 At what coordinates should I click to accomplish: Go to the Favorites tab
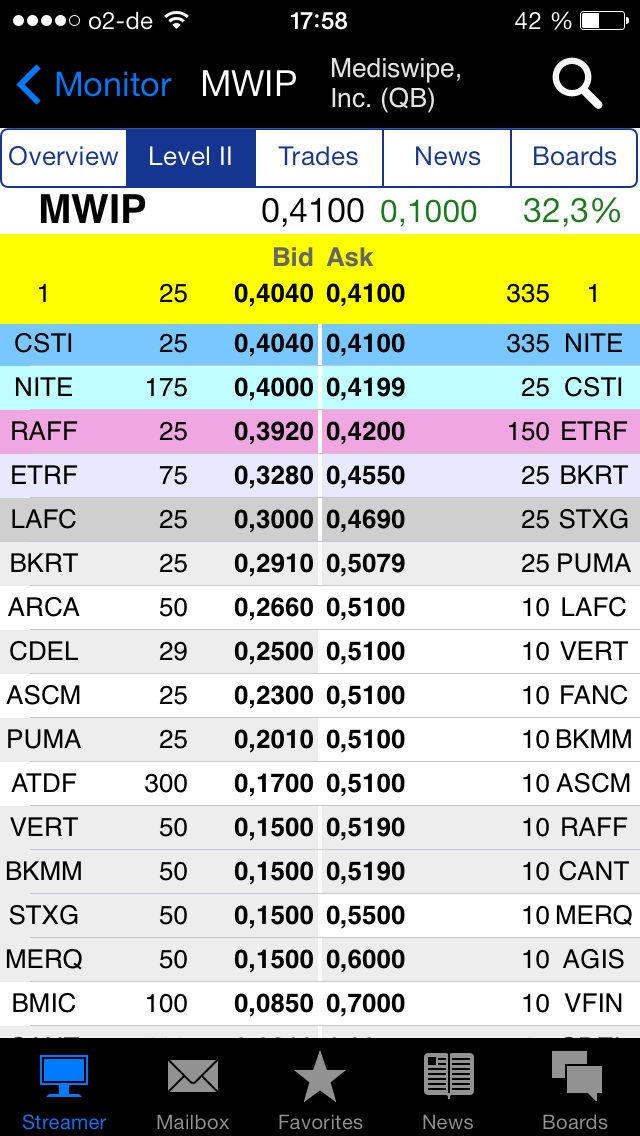click(320, 1091)
